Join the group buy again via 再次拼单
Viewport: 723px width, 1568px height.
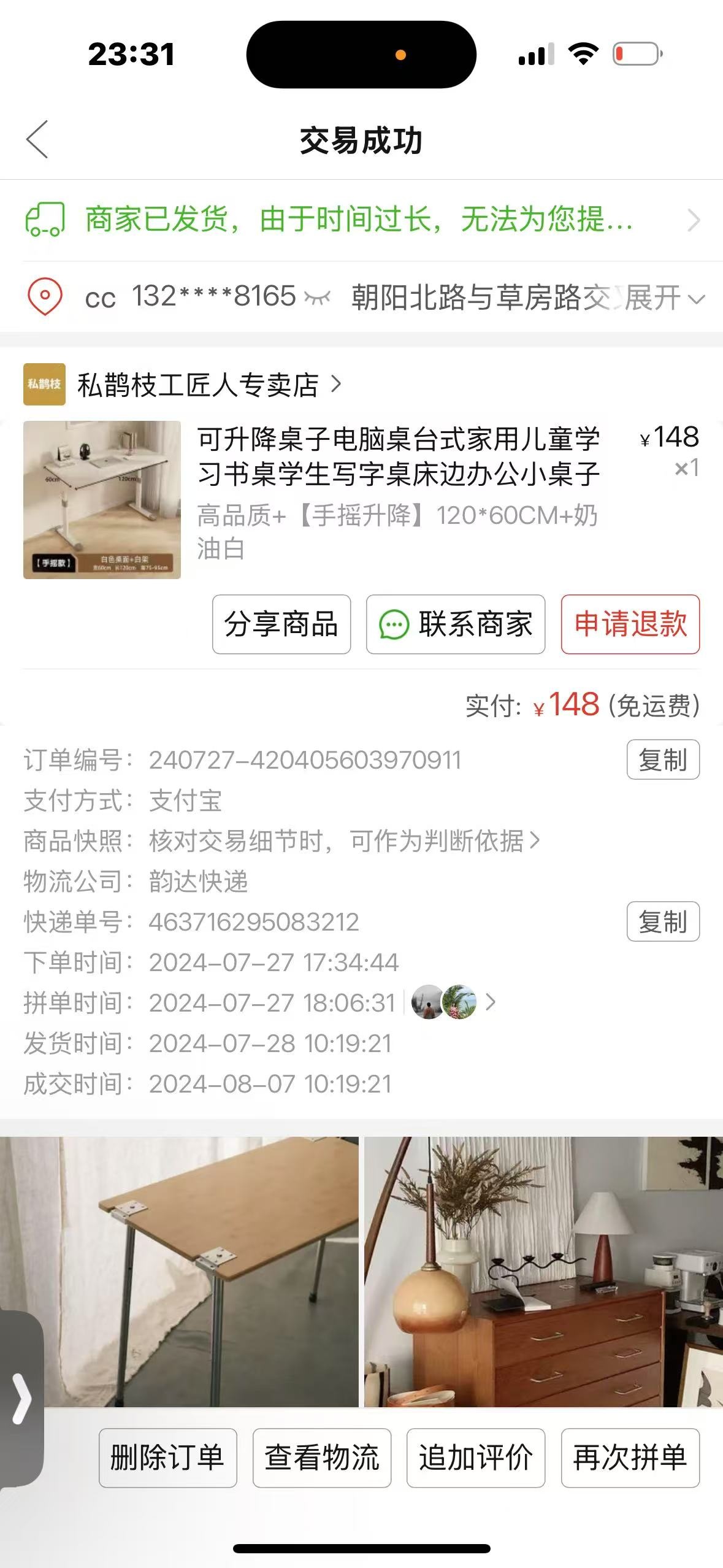[630, 1458]
